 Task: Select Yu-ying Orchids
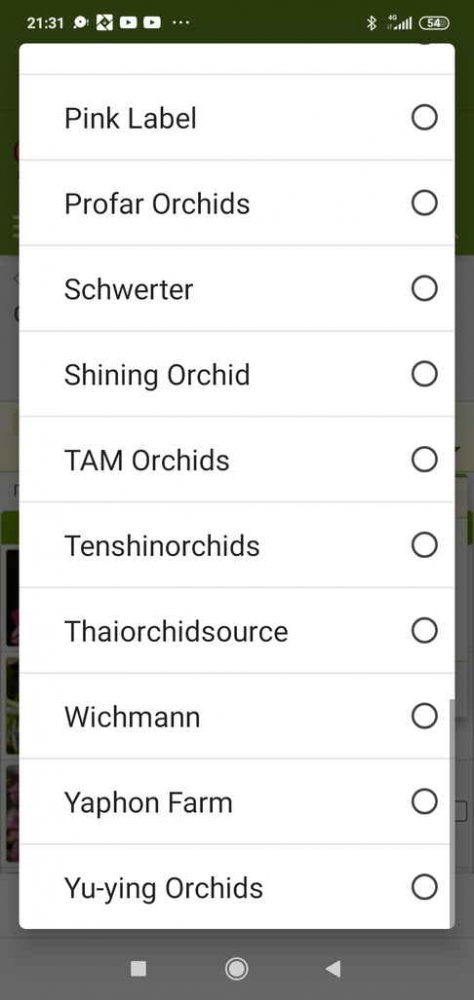pos(237,887)
